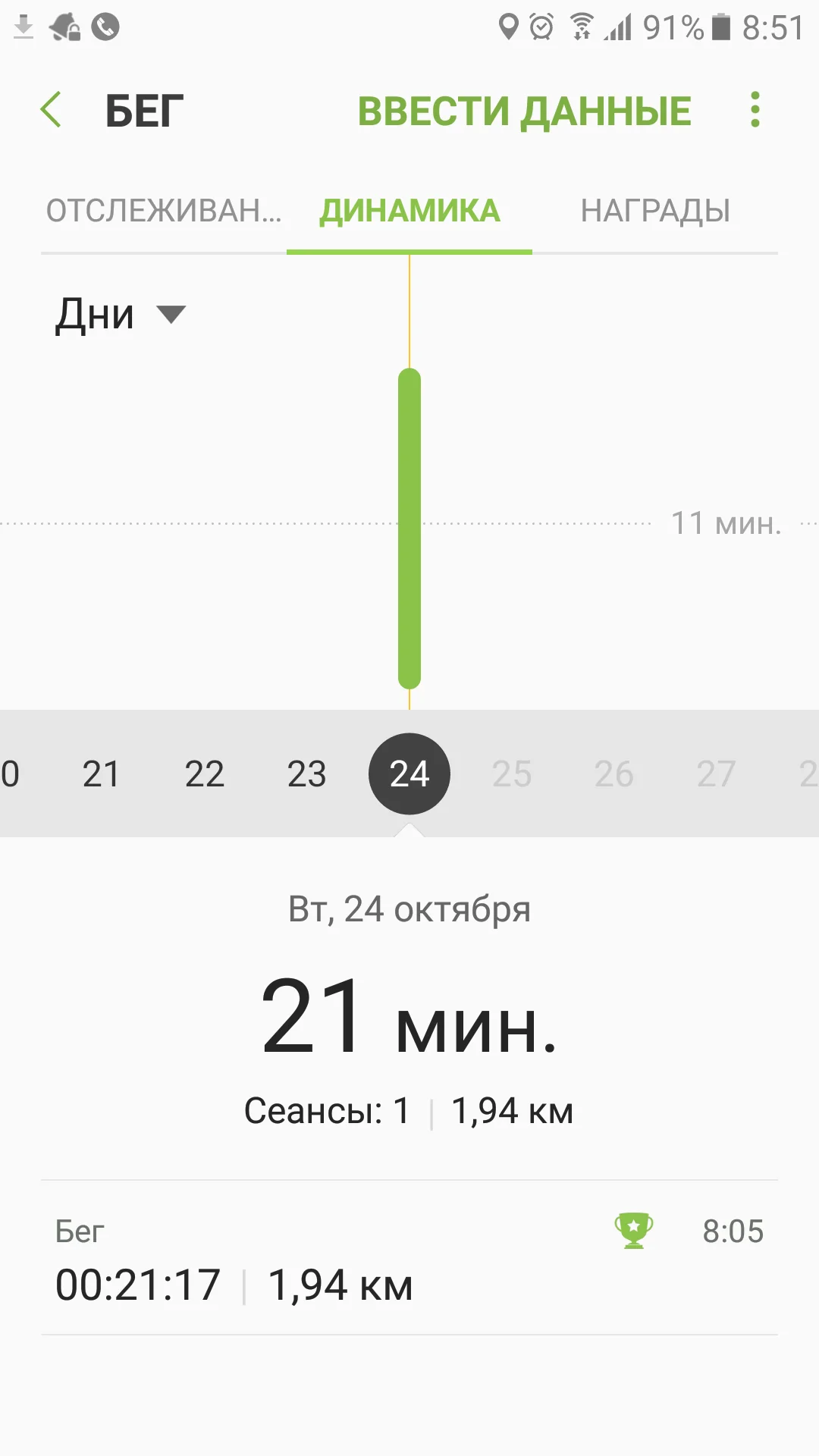819x1456 pixels.
Task: Choose day 22 on the date strip
Action: tap(204, 774)
